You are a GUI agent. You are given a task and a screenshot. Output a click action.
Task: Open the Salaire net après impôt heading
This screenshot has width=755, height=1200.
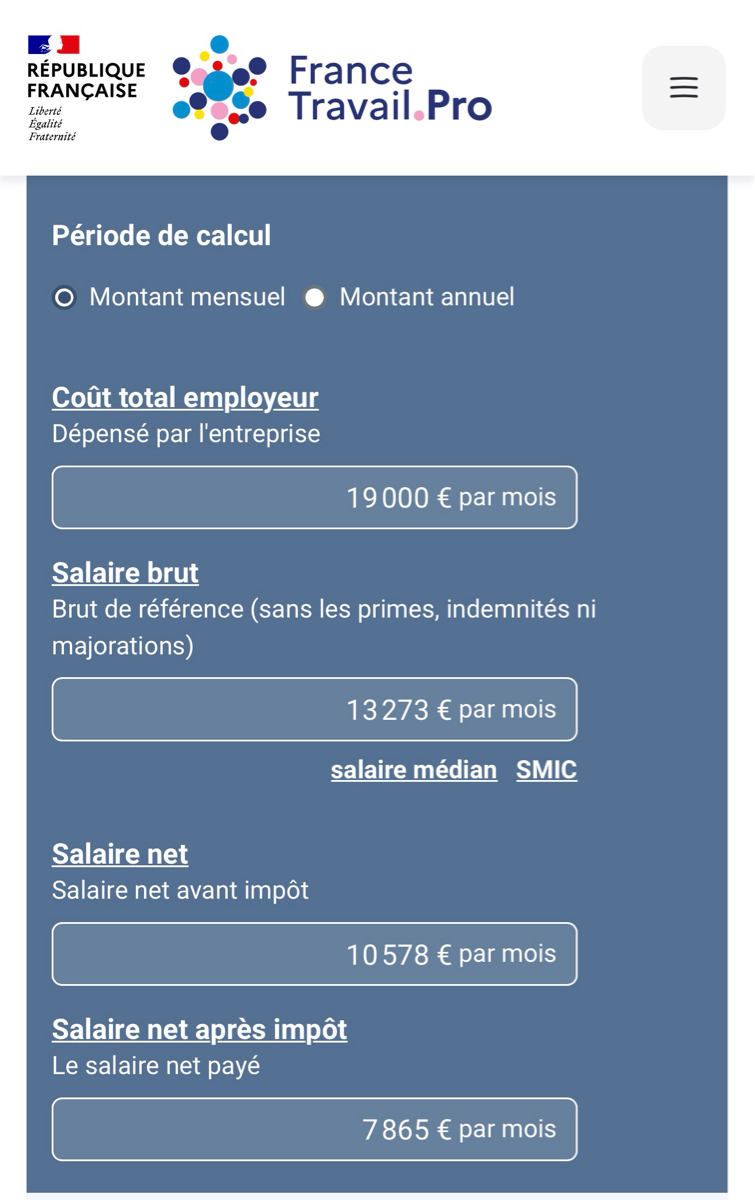tap(200, 1029)
